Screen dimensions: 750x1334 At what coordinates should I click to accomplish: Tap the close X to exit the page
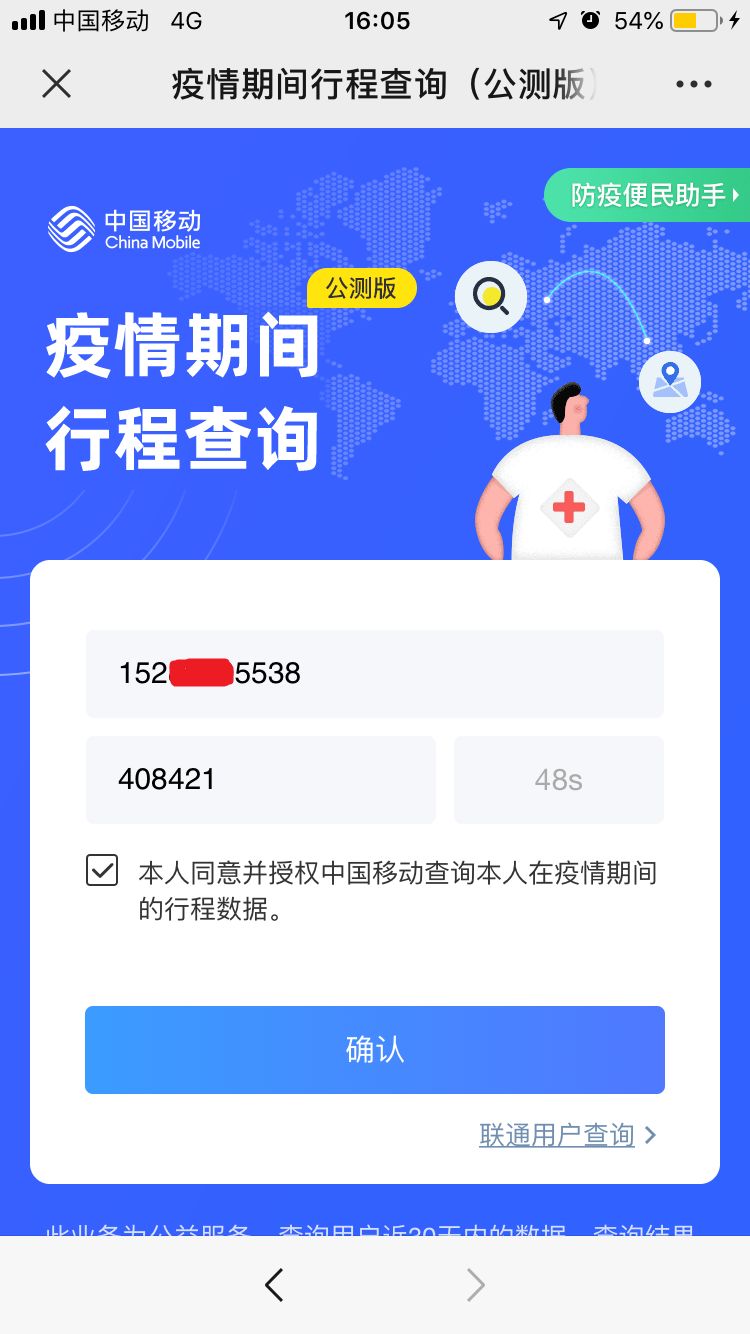[x=56, y=84]
